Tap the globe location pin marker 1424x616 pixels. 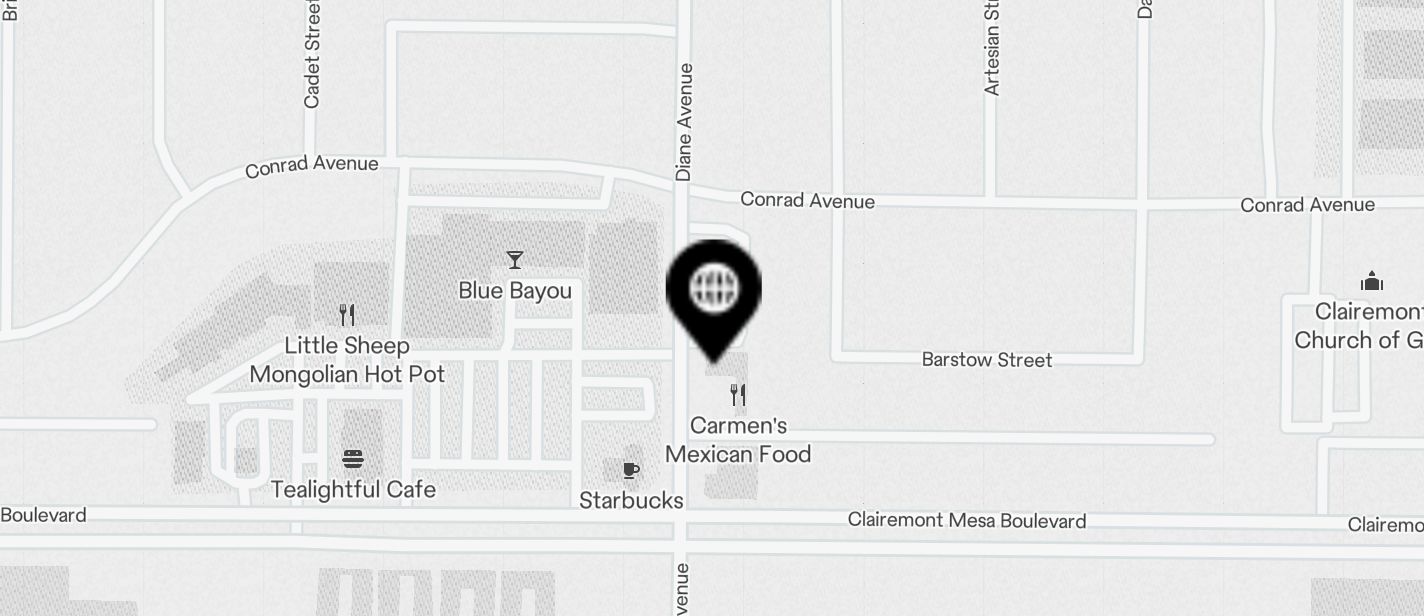[x=714, y=290]
